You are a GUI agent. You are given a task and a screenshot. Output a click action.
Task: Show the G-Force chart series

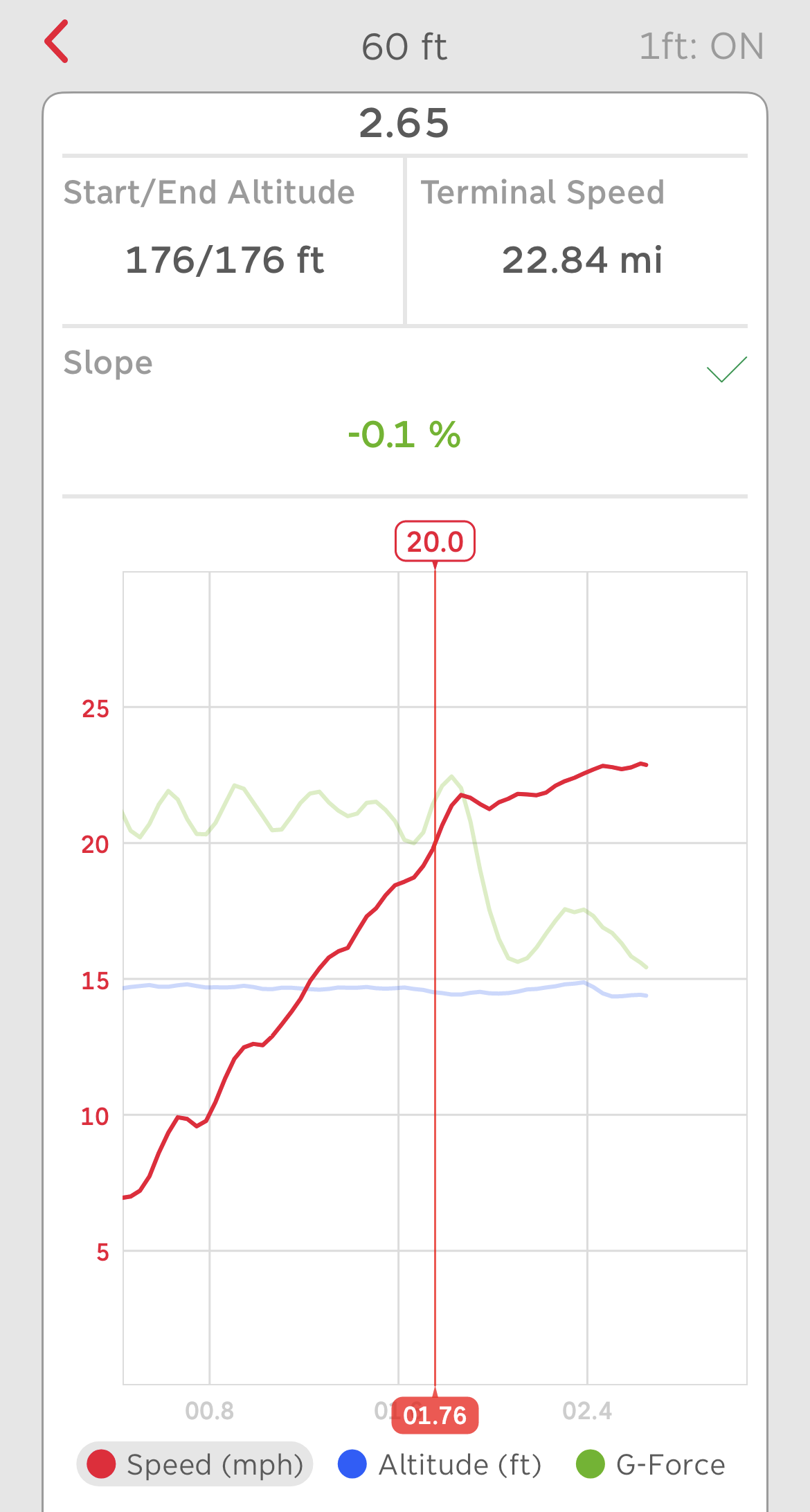[x=651, y=1464]
